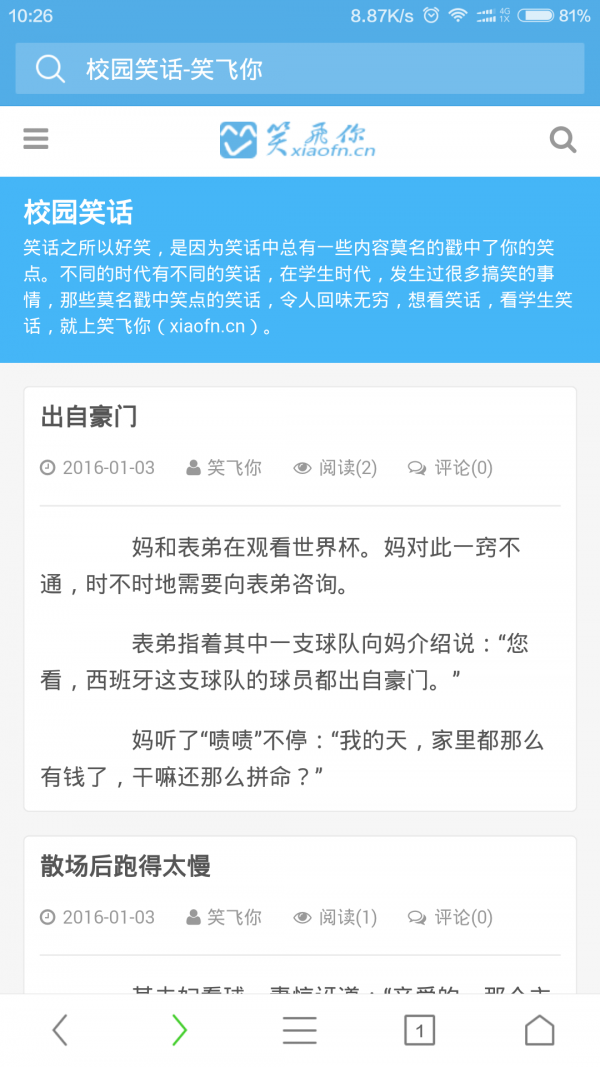Open the browser menu in the bottom bar
Screen dimensions: 600x1067
pyautogui.click(x=300, y=1030)
